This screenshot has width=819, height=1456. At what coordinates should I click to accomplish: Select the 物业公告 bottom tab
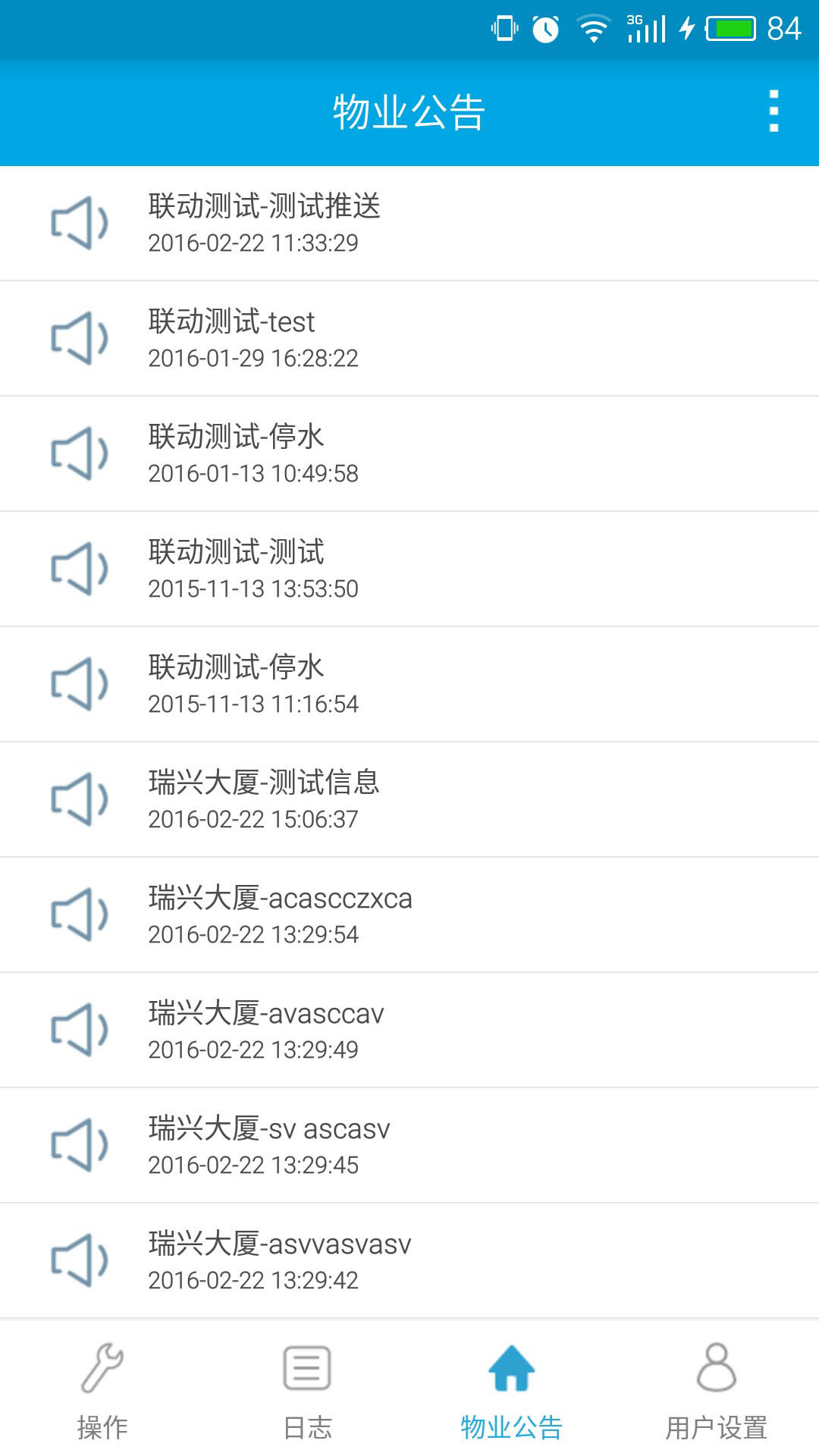512,1389
